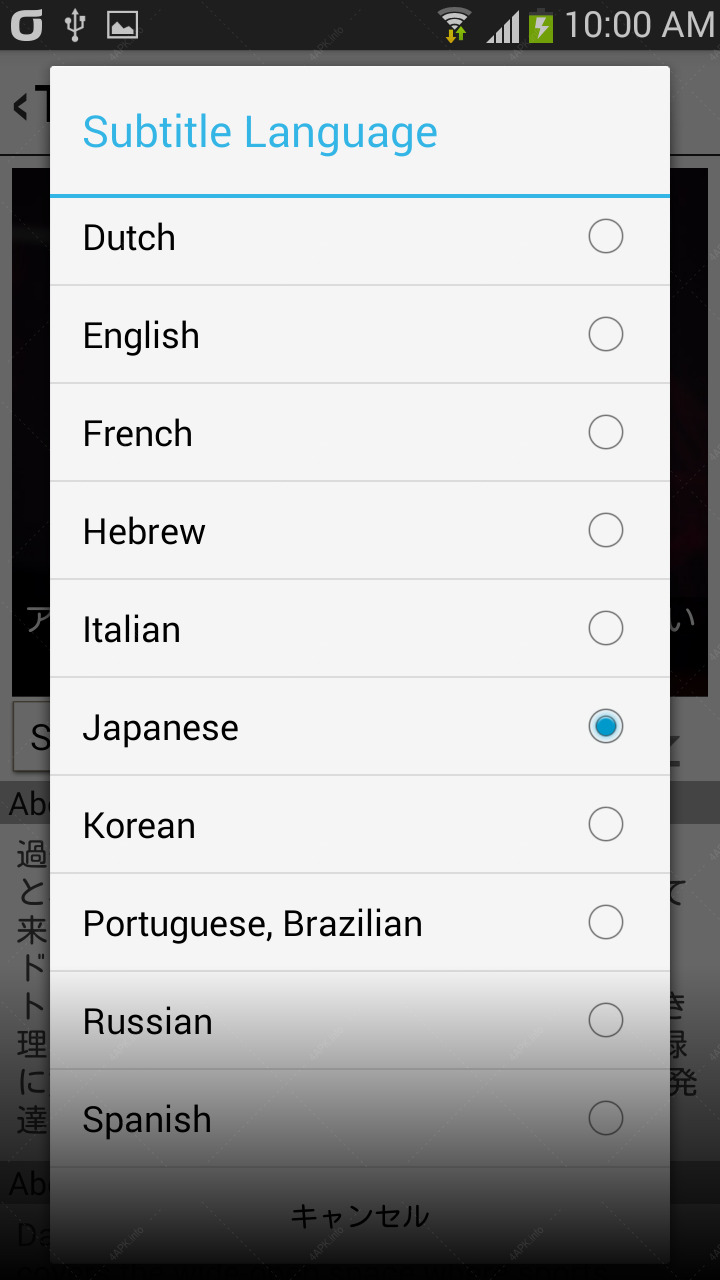720x1280 pixels.
Task: Dismiss dialog with キャンセル button
Action: [360, 1216]
